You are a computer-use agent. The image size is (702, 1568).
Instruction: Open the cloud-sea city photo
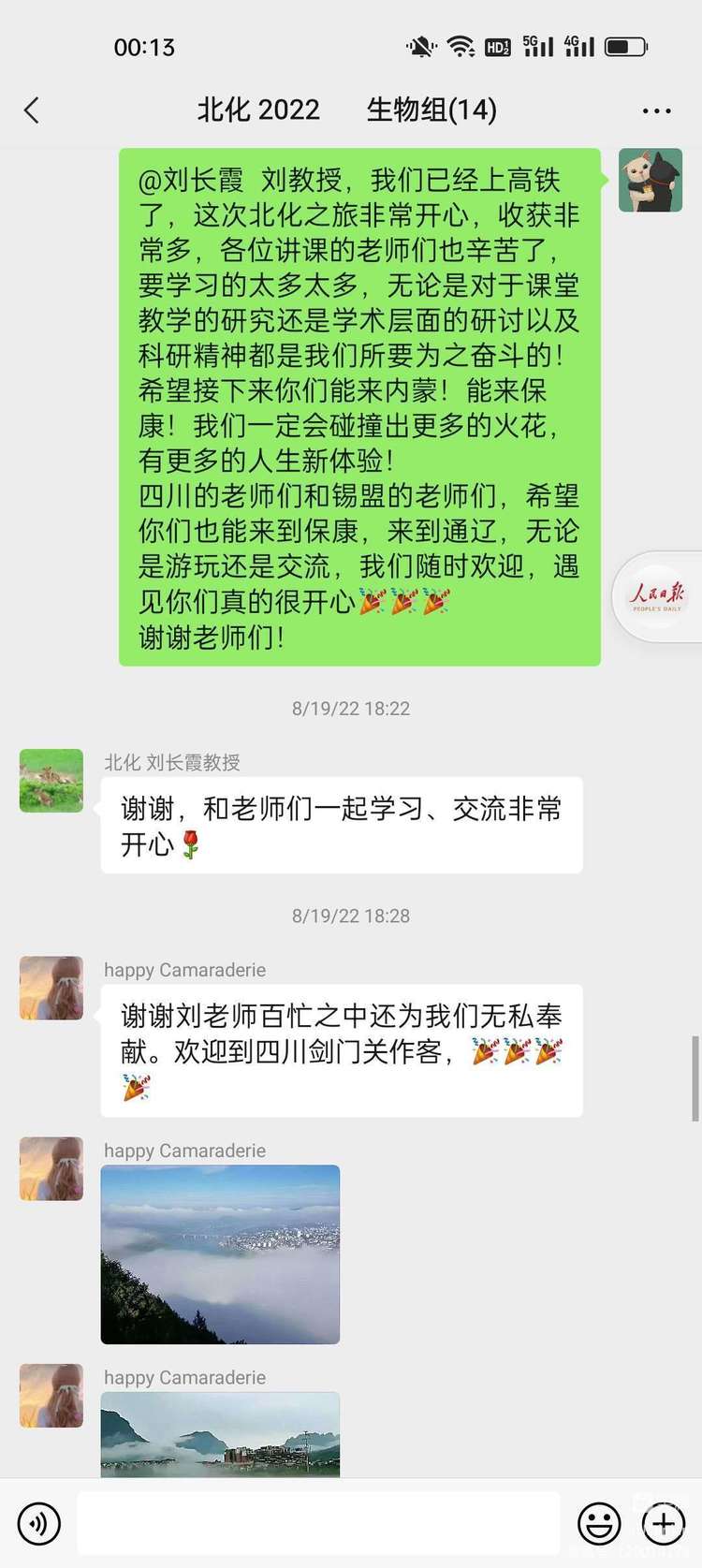(220, 1254)
